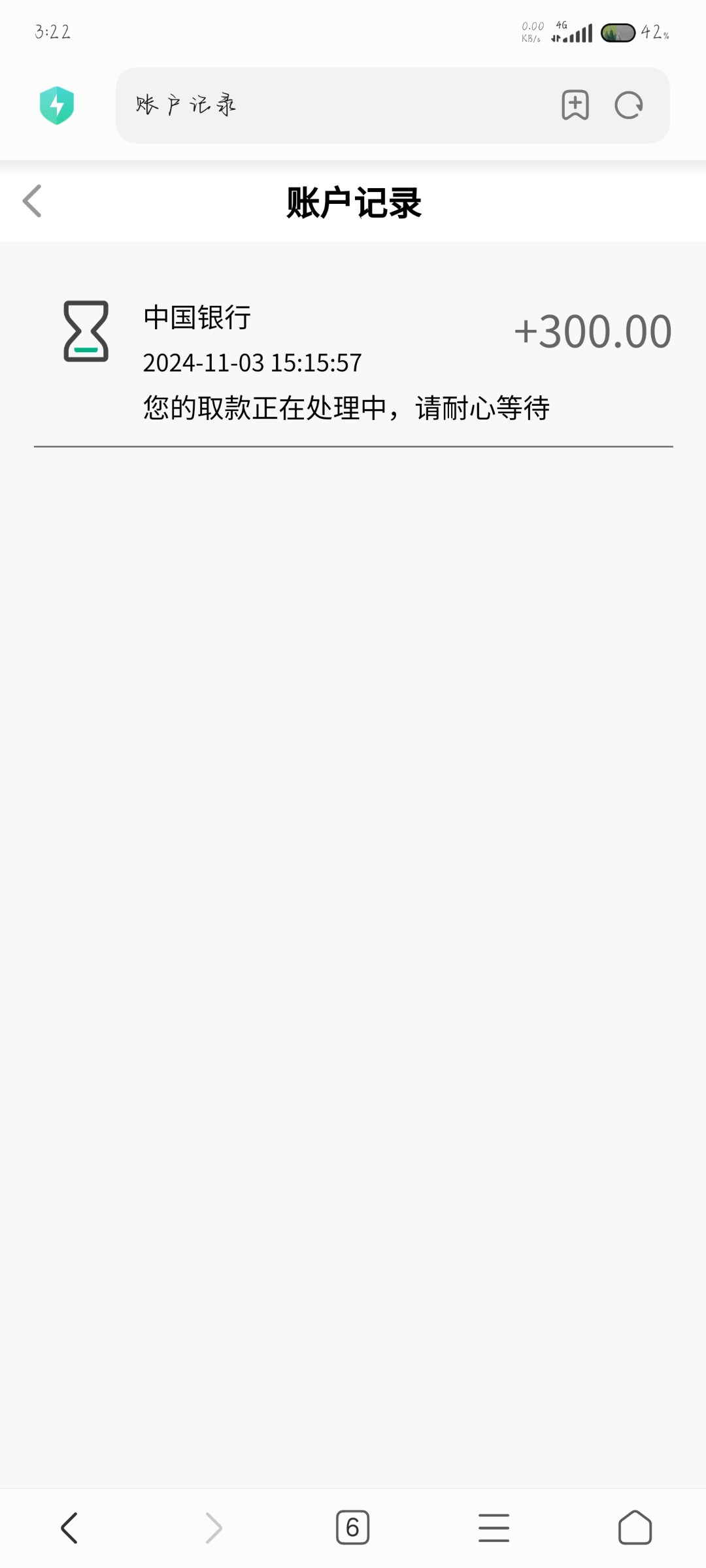706x1568 pixels.
Task: Open the address bar showing 账户记录
Action: [333, 105]
